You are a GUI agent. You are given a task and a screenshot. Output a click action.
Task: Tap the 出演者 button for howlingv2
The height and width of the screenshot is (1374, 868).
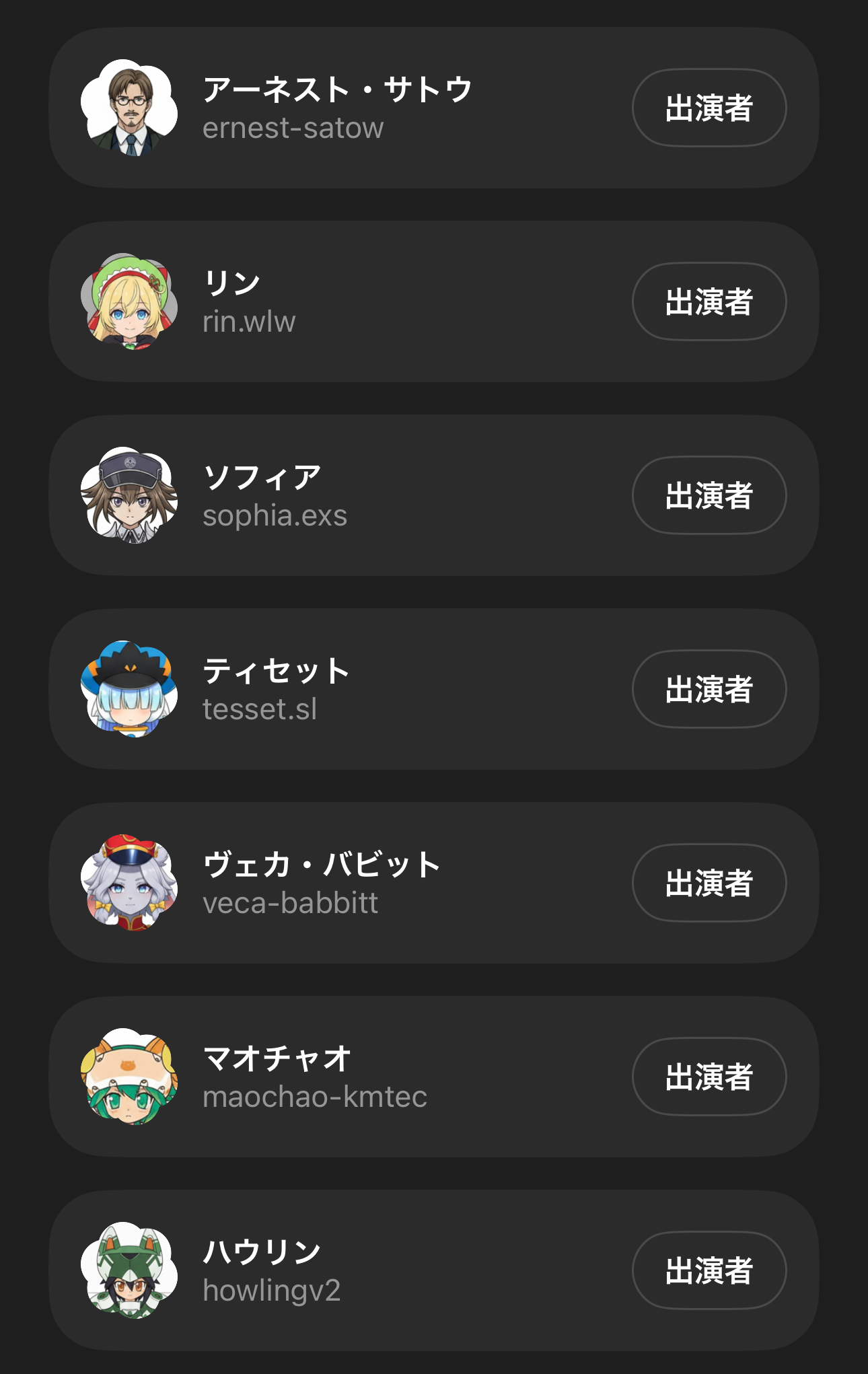tap(709, 1270)
